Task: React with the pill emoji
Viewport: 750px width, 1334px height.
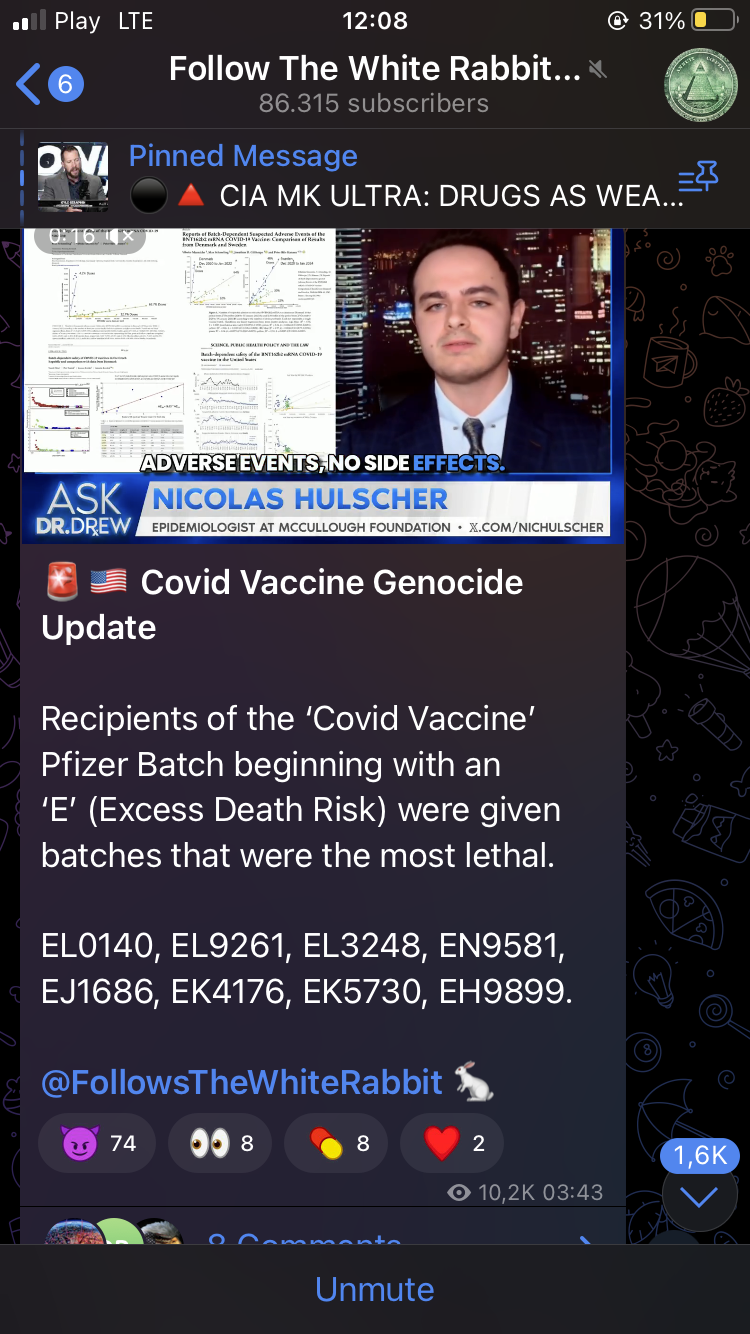Action: click(x=337, y=1143)
